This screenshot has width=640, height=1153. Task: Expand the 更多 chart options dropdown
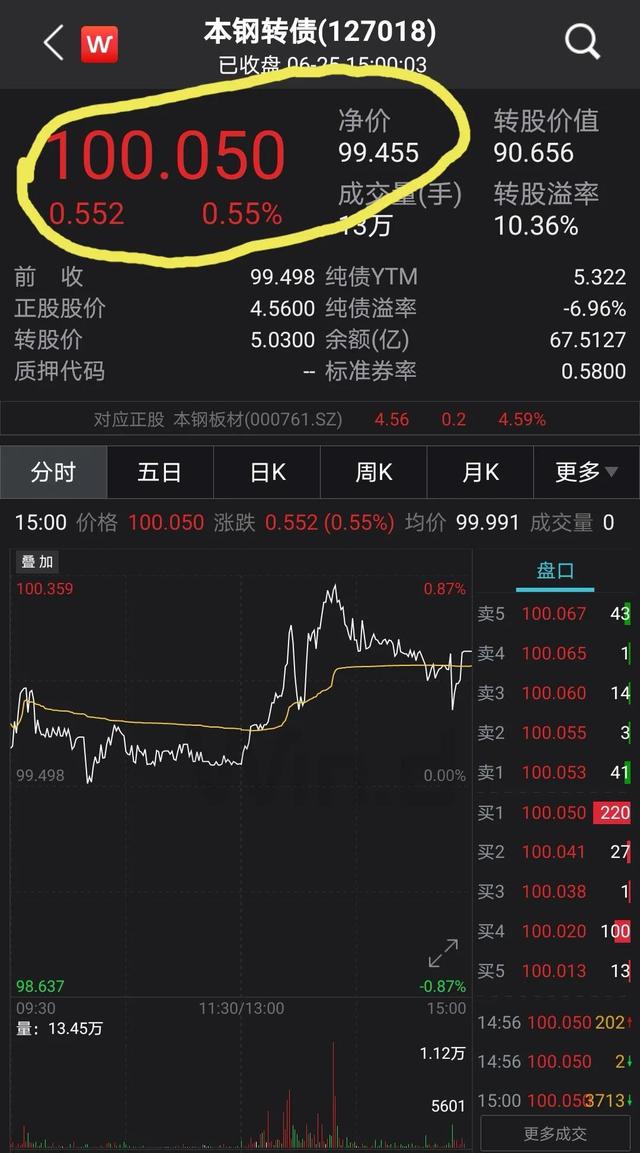point(586,472)
